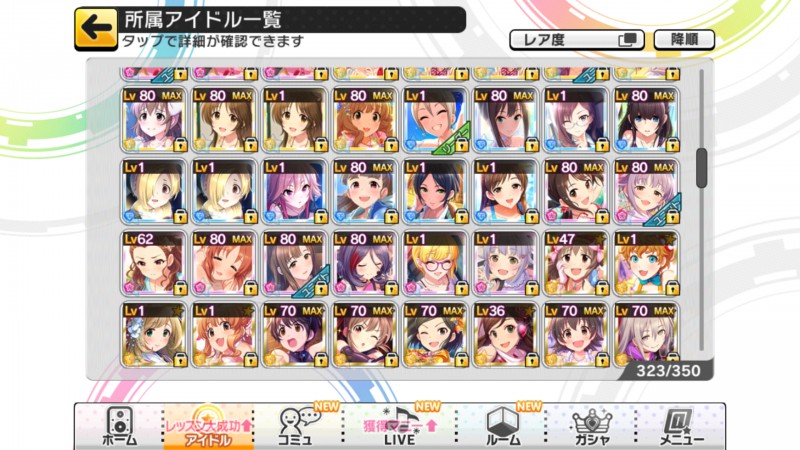
Task: Toggle the 降順 sort order button
Action: 685,40
